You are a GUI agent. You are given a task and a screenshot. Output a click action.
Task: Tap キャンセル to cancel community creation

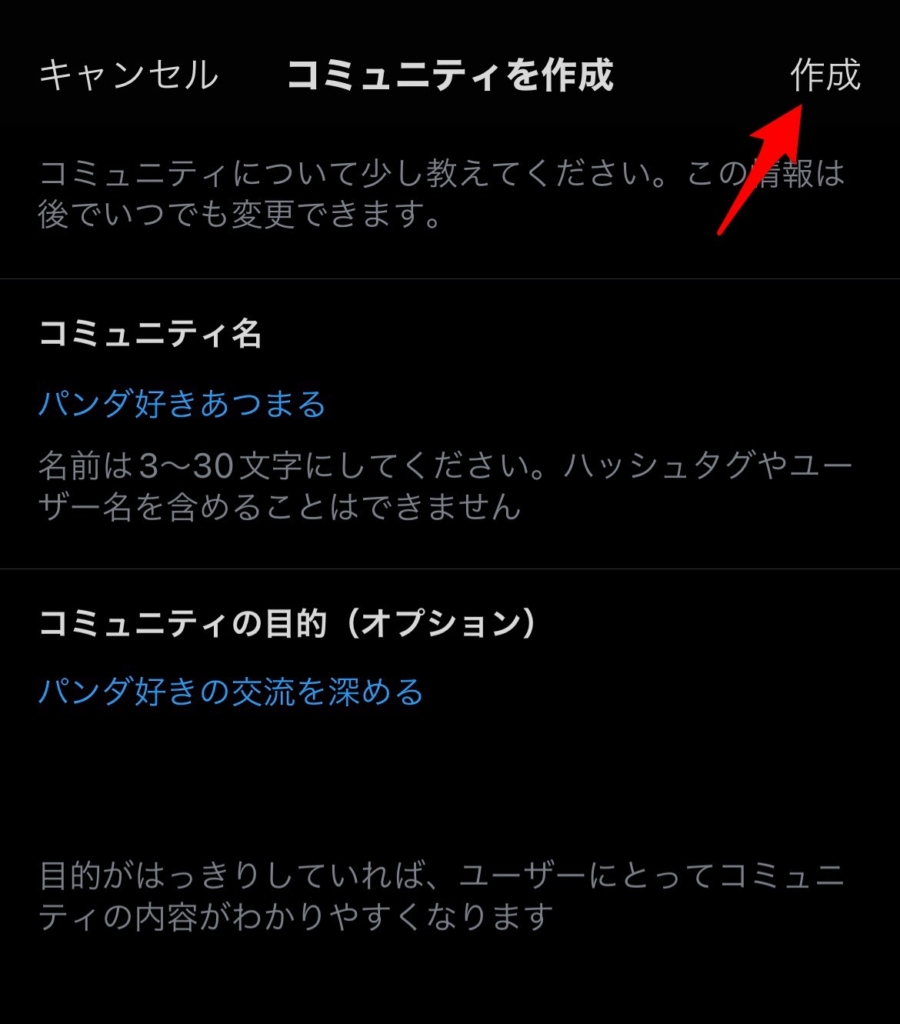coord(127,76)
